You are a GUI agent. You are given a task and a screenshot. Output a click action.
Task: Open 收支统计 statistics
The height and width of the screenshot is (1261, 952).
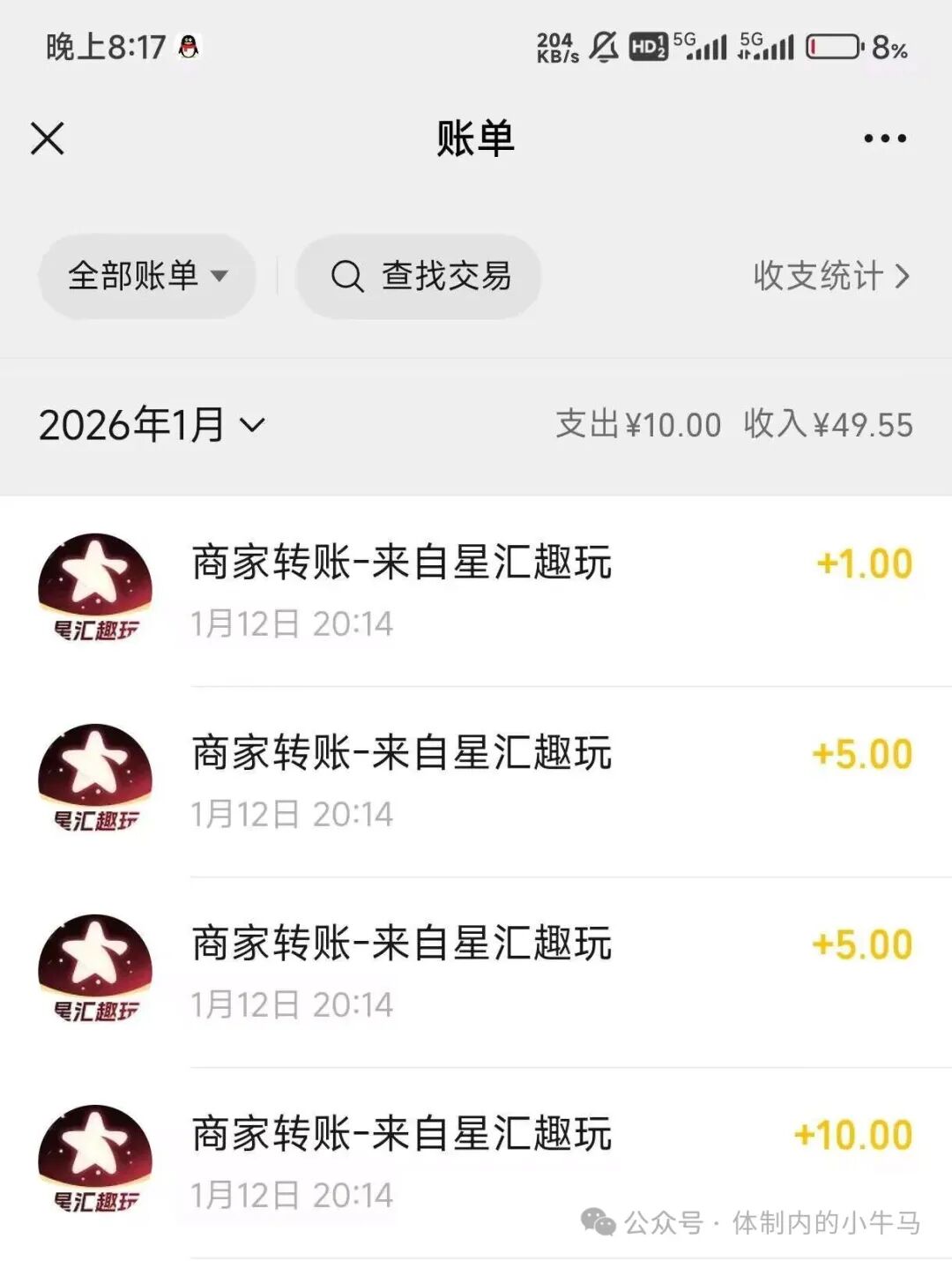[830, 276]
